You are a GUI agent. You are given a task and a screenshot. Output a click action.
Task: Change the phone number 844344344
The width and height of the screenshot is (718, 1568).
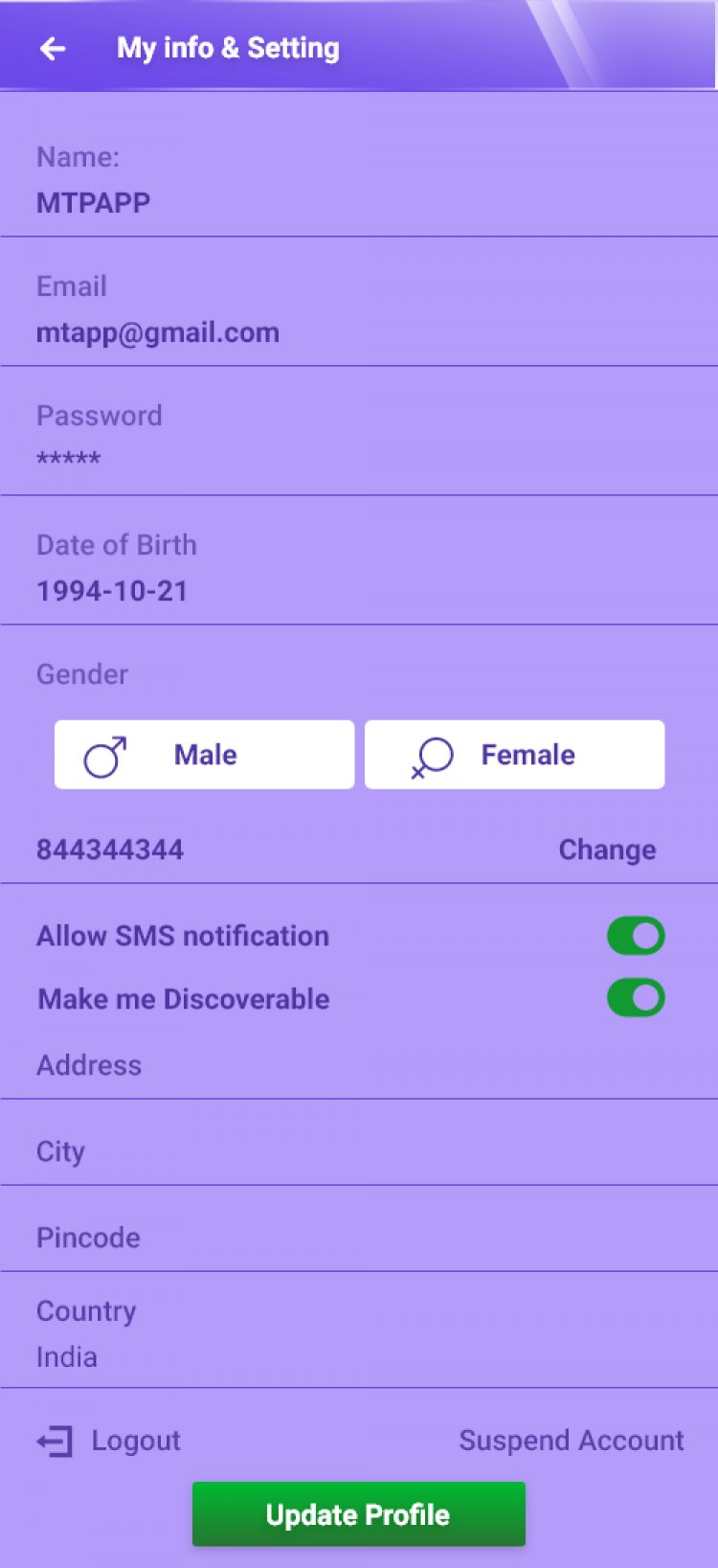click(x=607, y=850)
